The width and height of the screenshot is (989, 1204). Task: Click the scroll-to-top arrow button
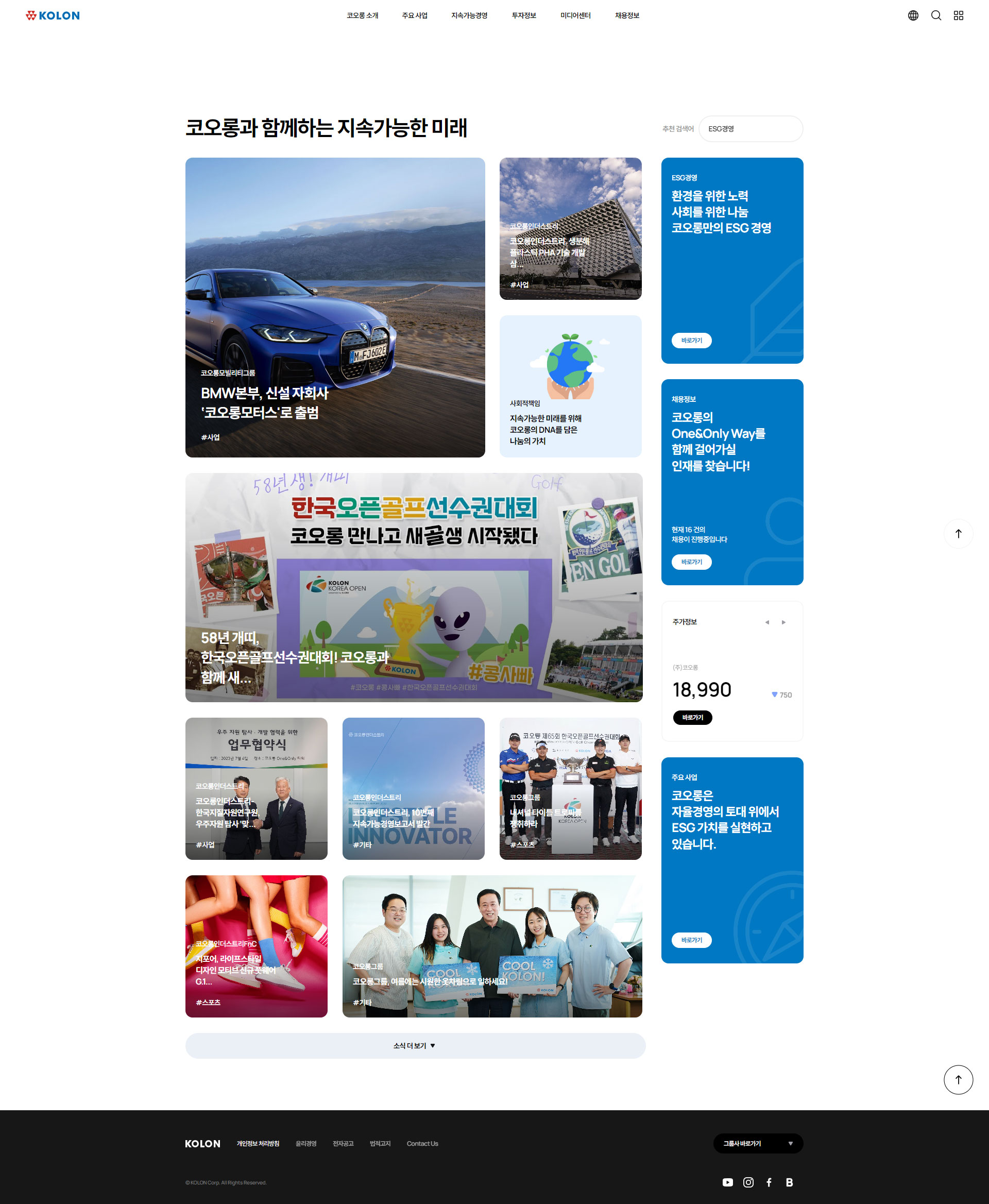tap(959, 1079)
